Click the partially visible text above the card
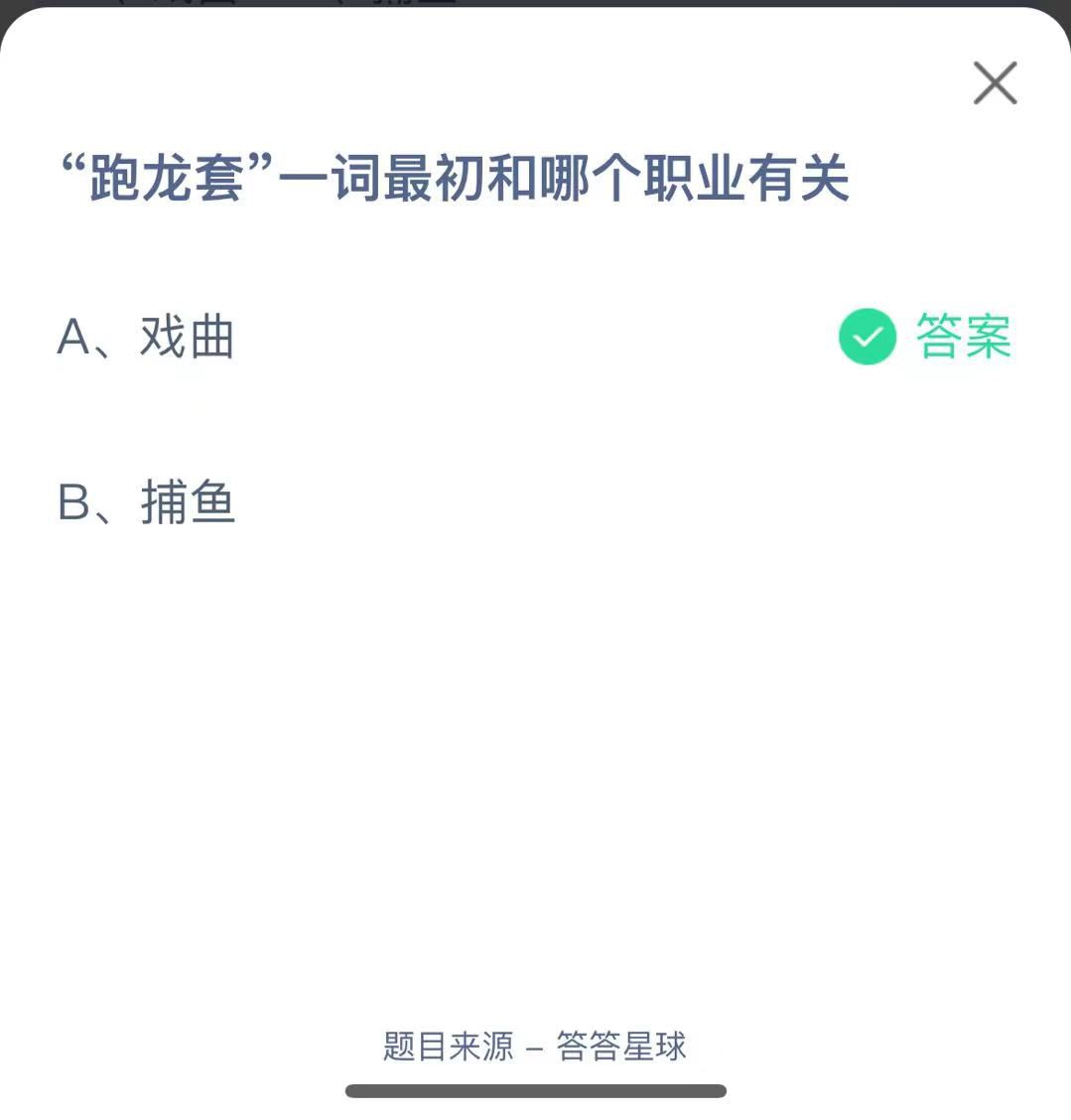This screenshot has height=1120, width=1071. tap(278, 5)
